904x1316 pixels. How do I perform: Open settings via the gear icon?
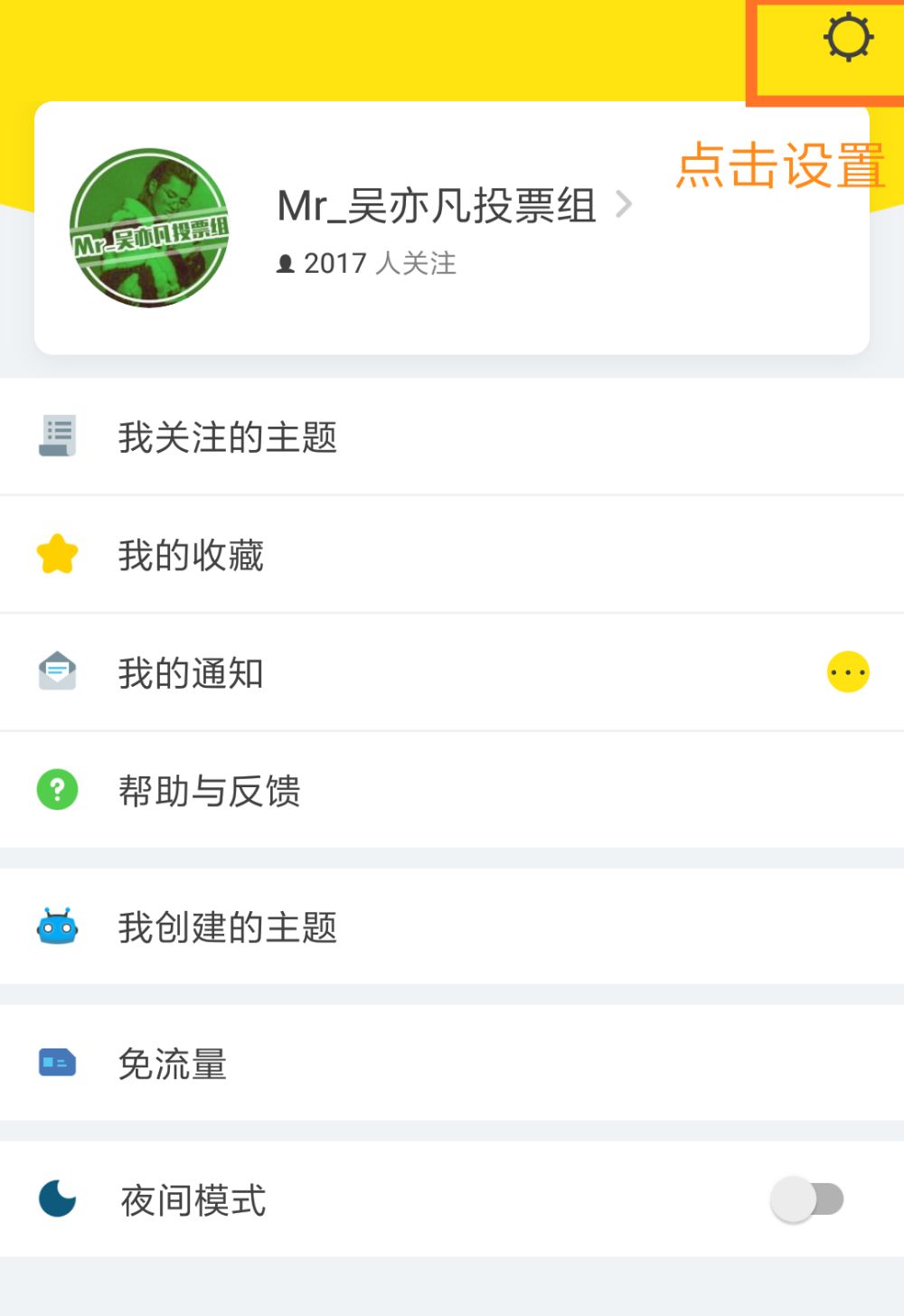pyautogui.click(x=848, y=38)
